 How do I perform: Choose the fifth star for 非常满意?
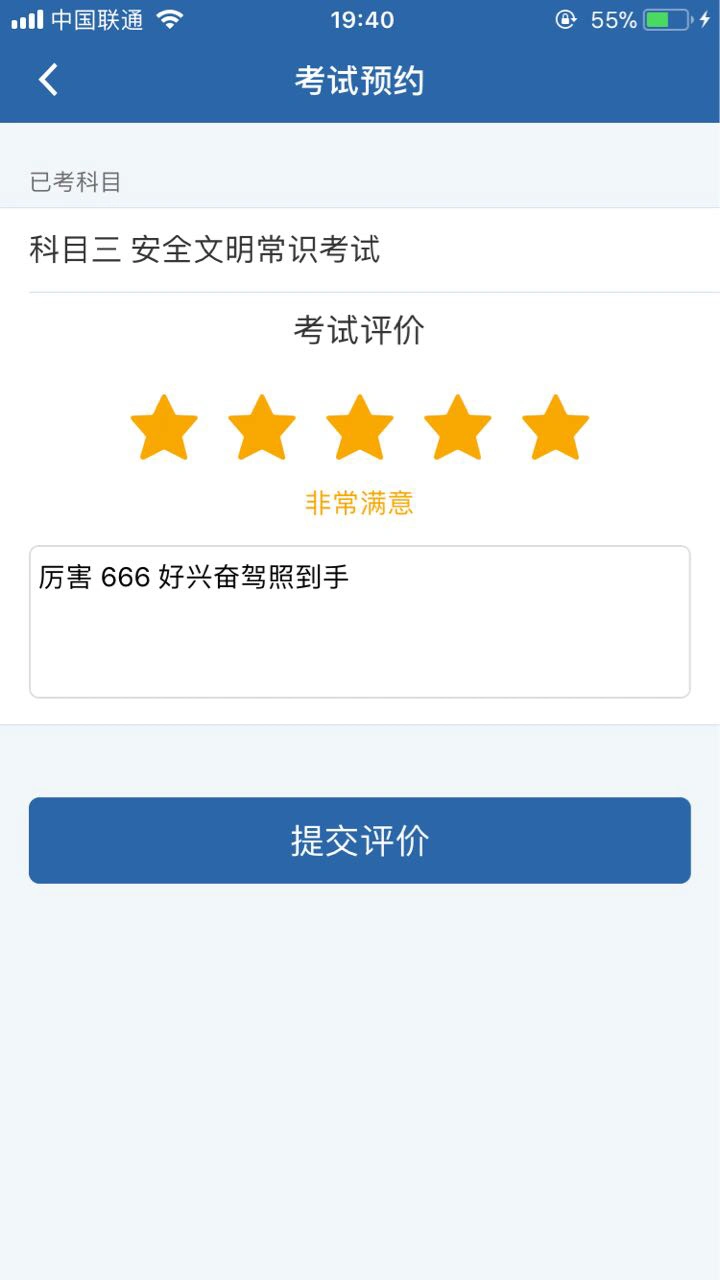[x=556, y=428]
